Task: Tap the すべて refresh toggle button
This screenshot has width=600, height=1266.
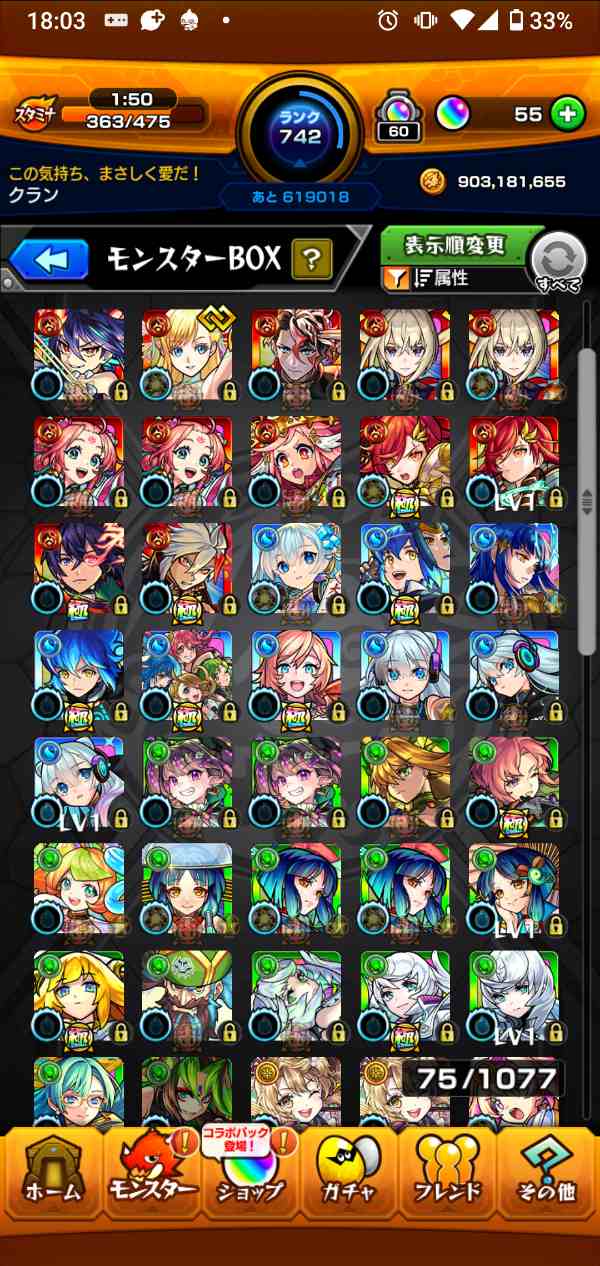Action: 558,260
